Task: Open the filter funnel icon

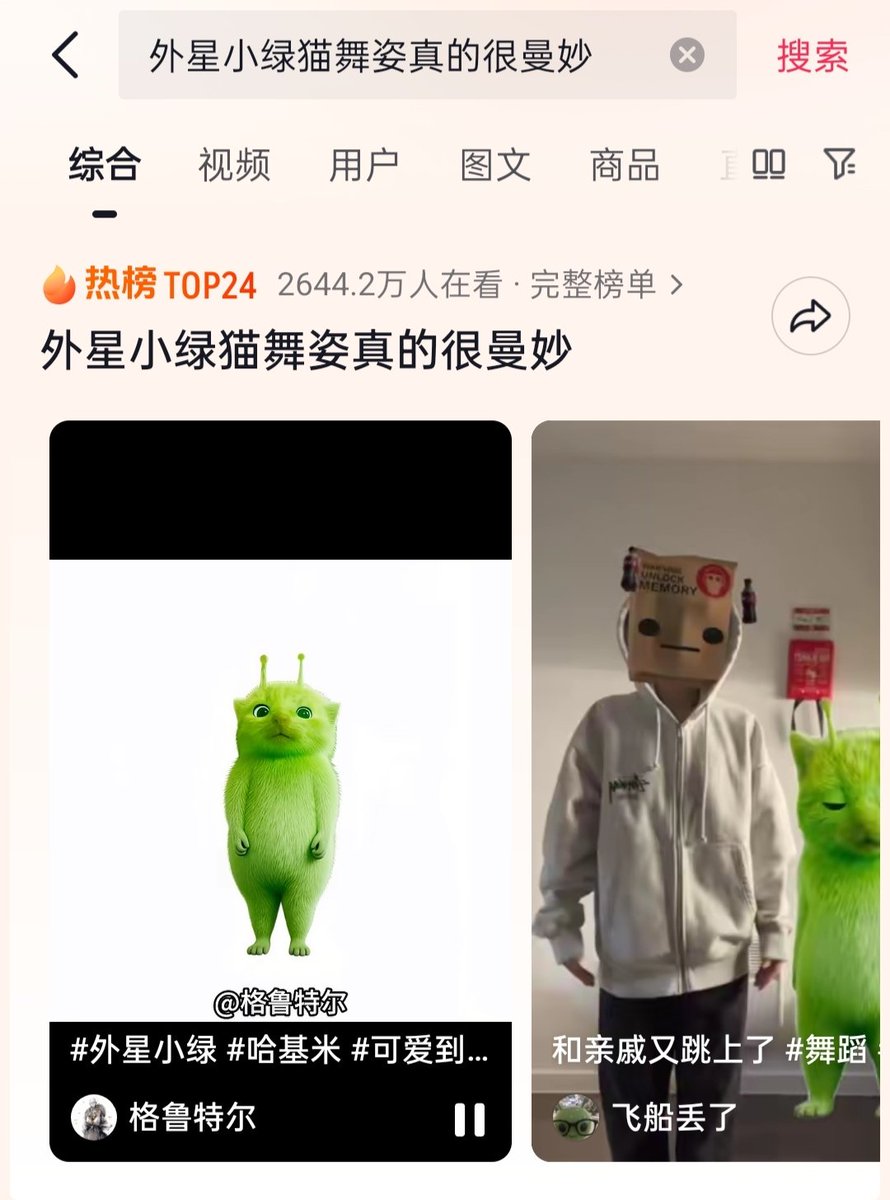Action: tap(839, 163)
